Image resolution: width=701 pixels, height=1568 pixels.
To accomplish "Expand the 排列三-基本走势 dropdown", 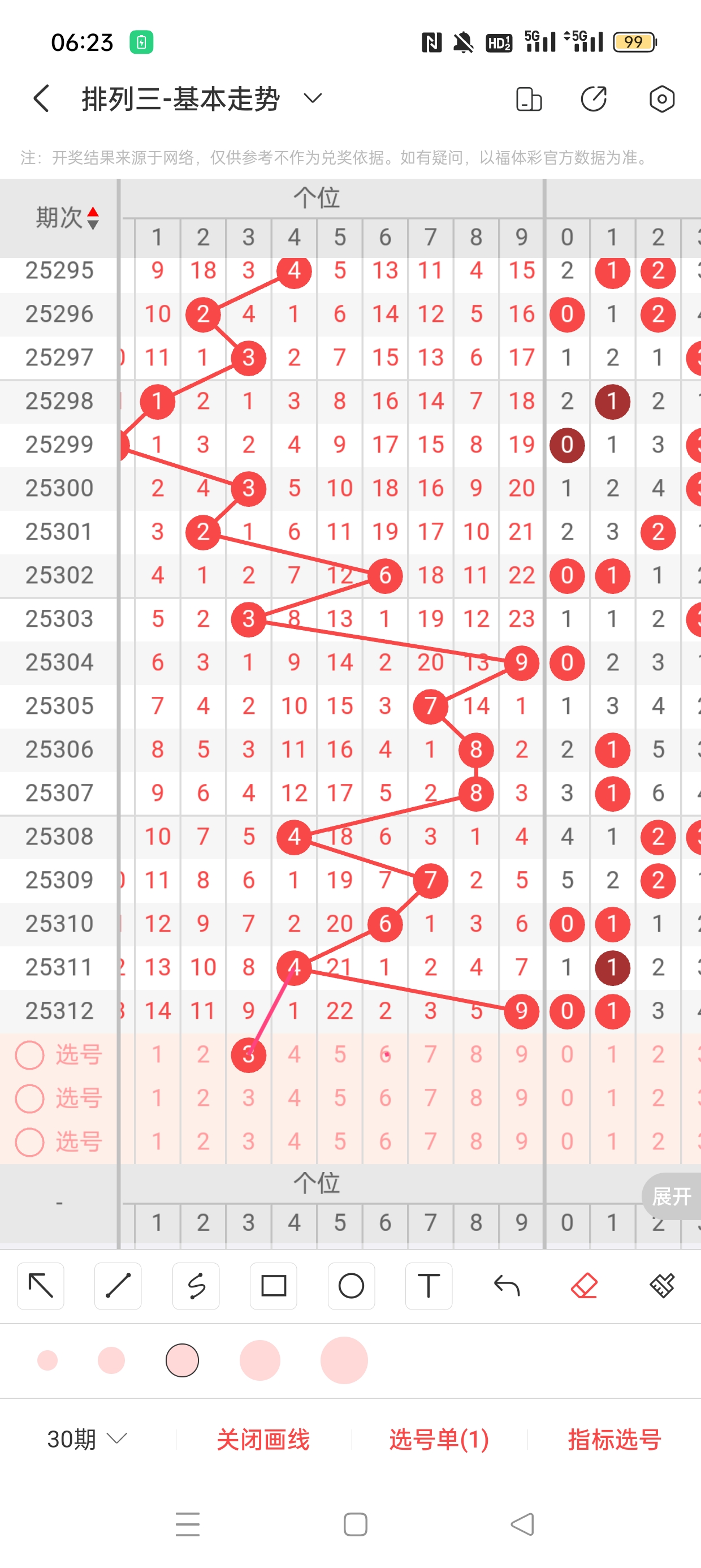I will click(313, 98).
